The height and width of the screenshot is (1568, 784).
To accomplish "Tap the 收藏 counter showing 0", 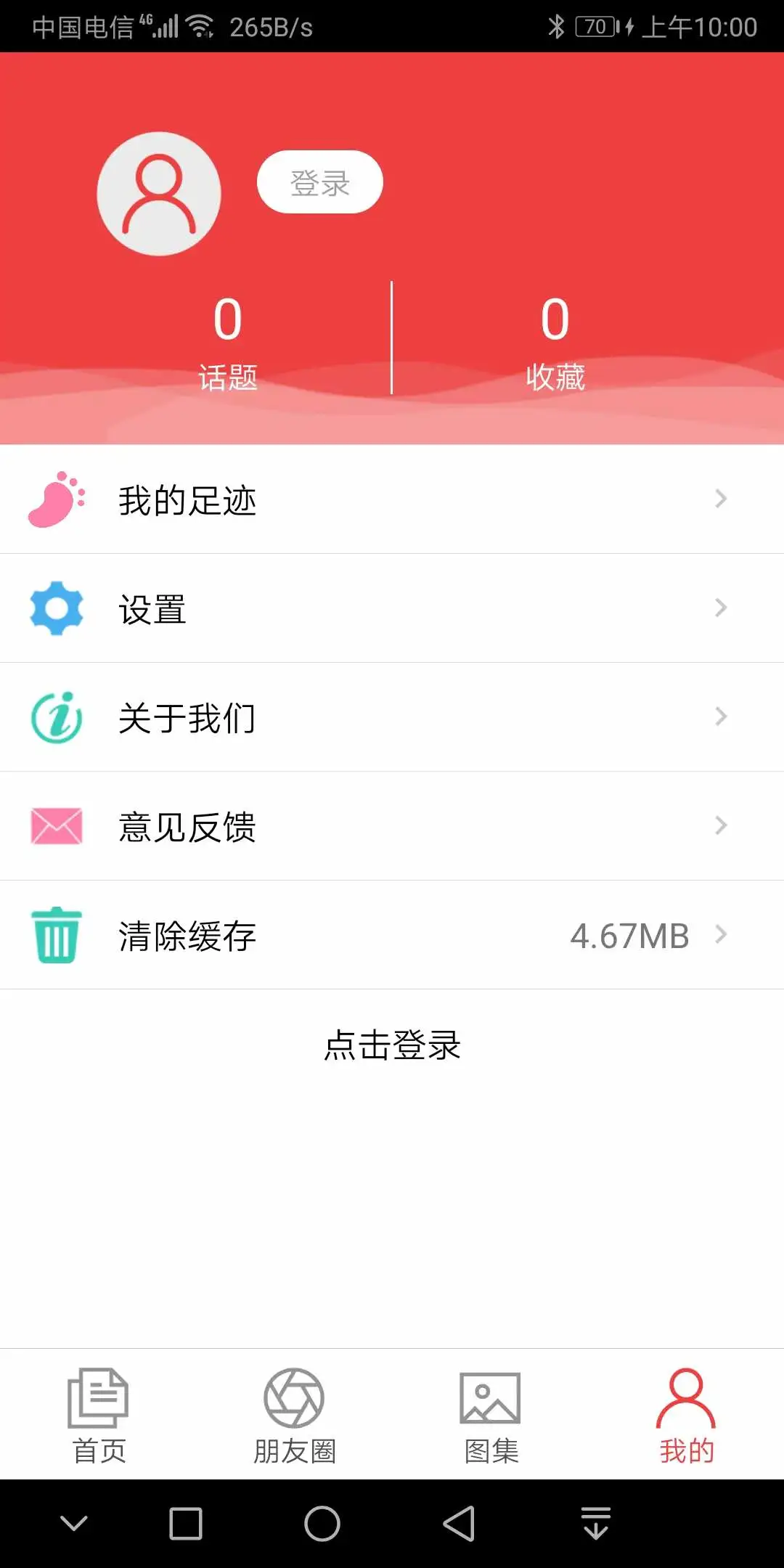I will pos(554,341).
